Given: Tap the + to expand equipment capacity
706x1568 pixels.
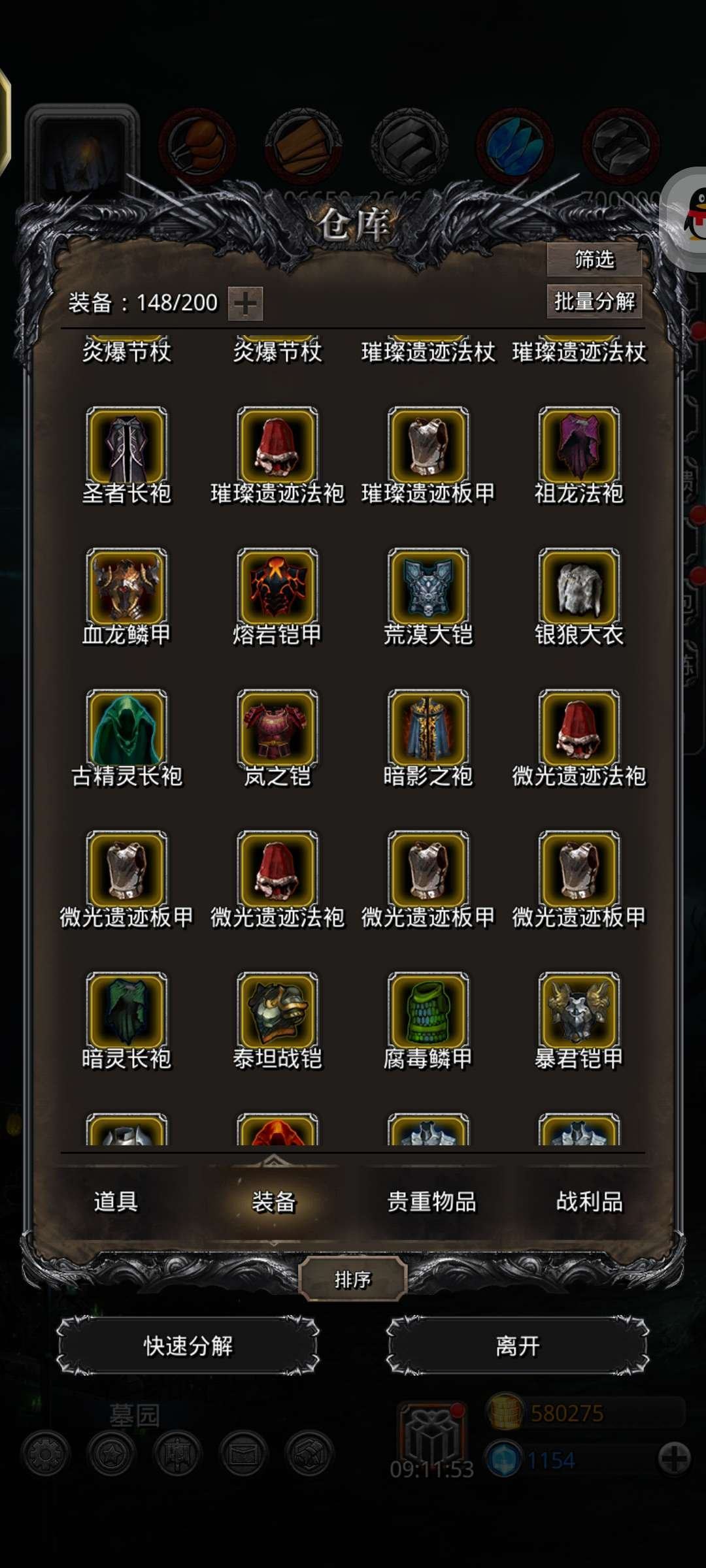Looking at the screenshot, I should [x=244, y=302].
